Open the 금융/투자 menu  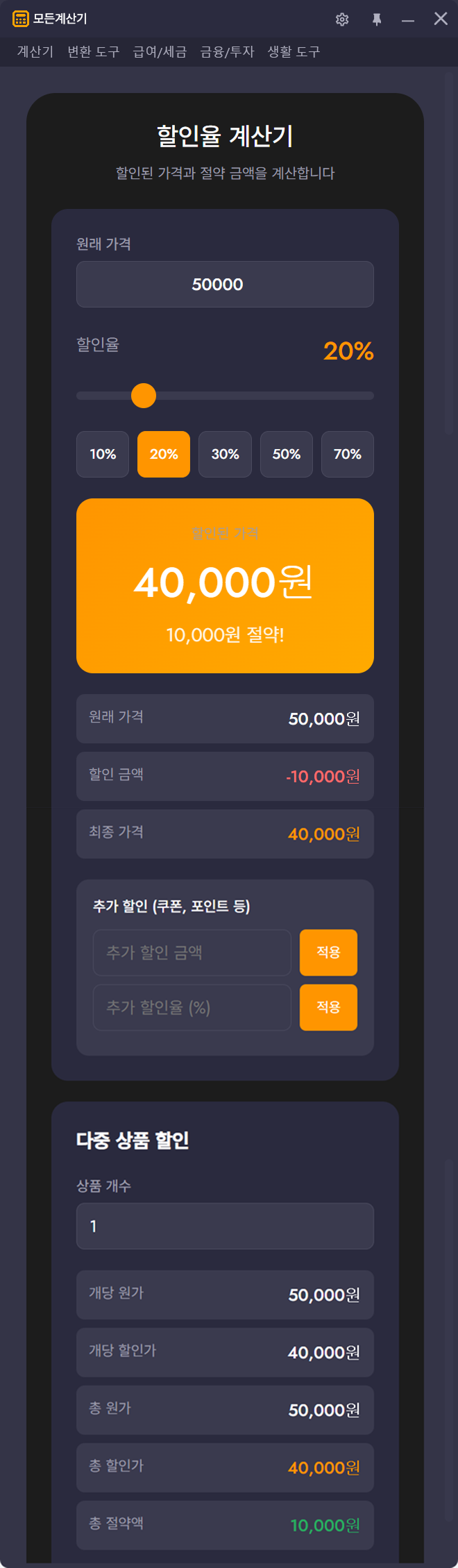(227, 52)
